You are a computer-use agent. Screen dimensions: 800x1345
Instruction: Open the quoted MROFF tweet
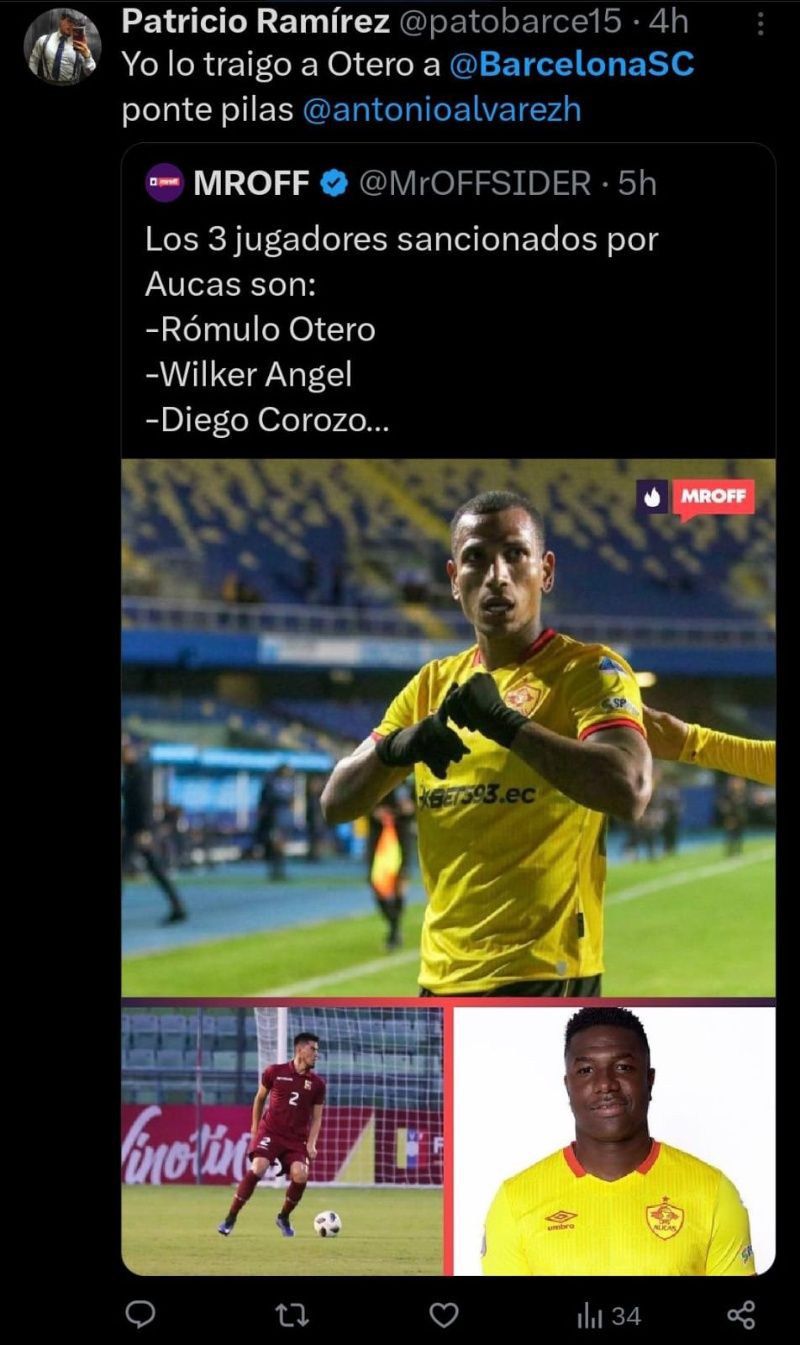pos(448,330)
